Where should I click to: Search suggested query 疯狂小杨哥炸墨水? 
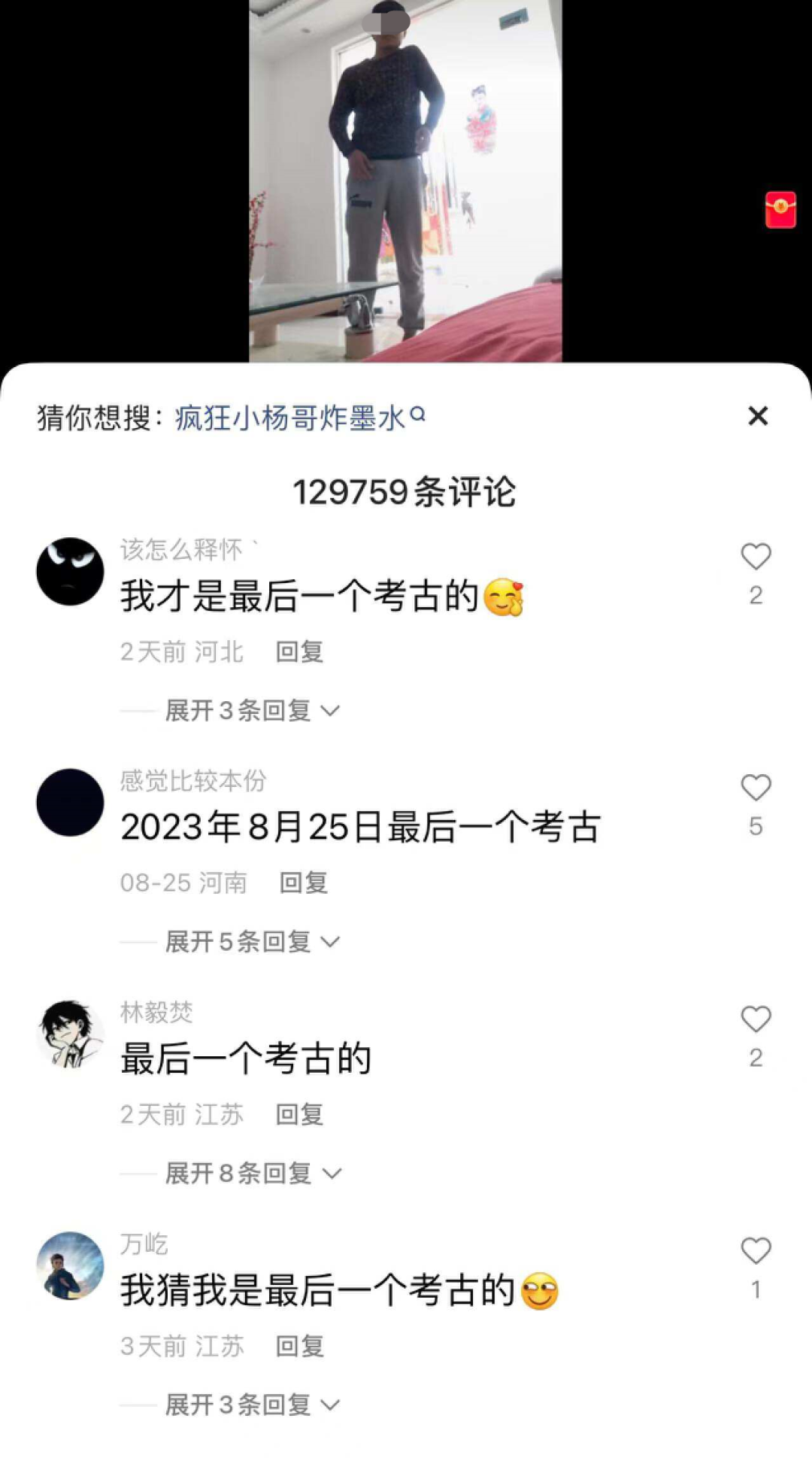(x=300, y=418)
